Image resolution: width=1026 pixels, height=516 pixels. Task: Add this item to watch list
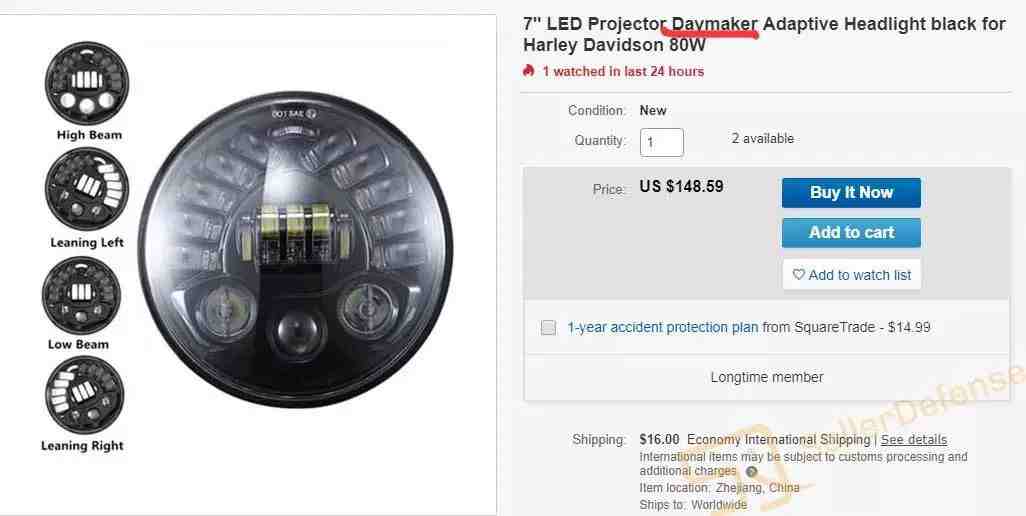pyautogui.click(x=851, y=275)
